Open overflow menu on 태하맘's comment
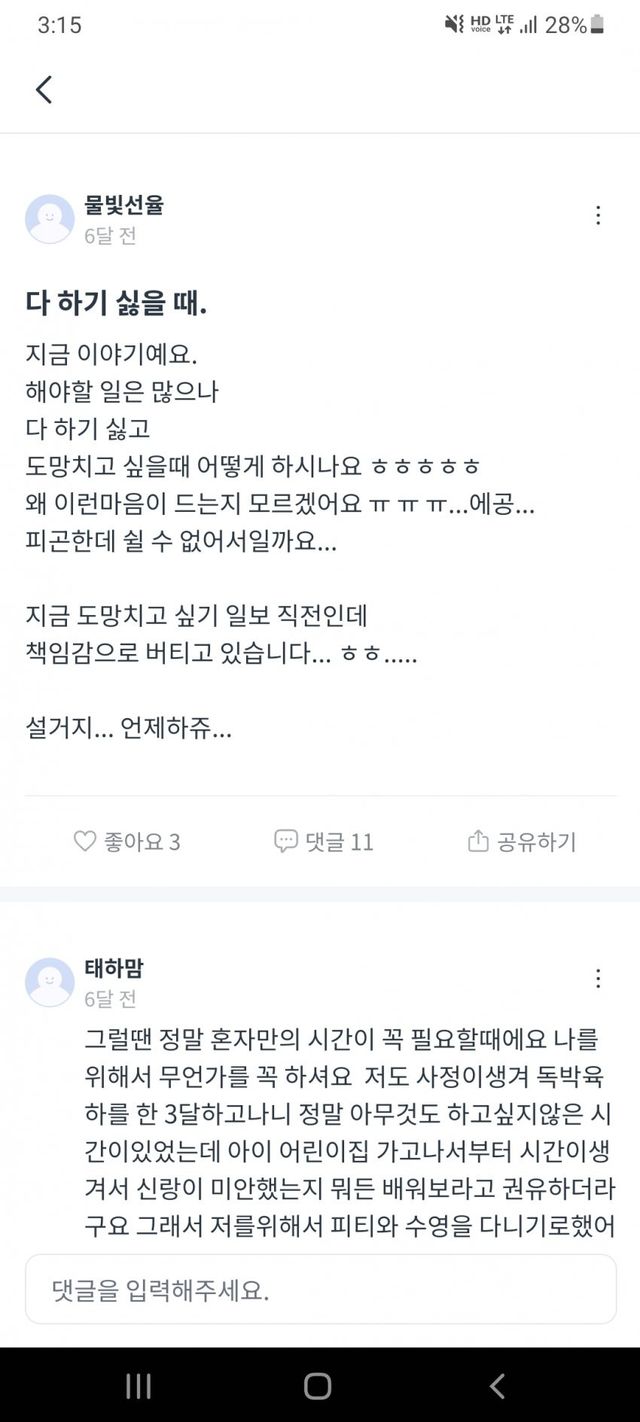This screenshot has height=1422, width=640. pos(597,978)
